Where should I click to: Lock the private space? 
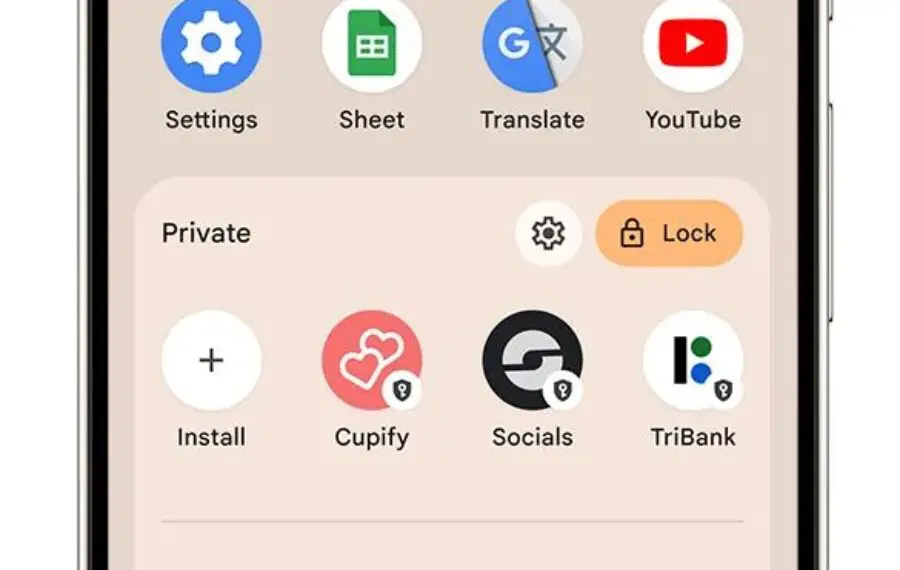point(668,234)
